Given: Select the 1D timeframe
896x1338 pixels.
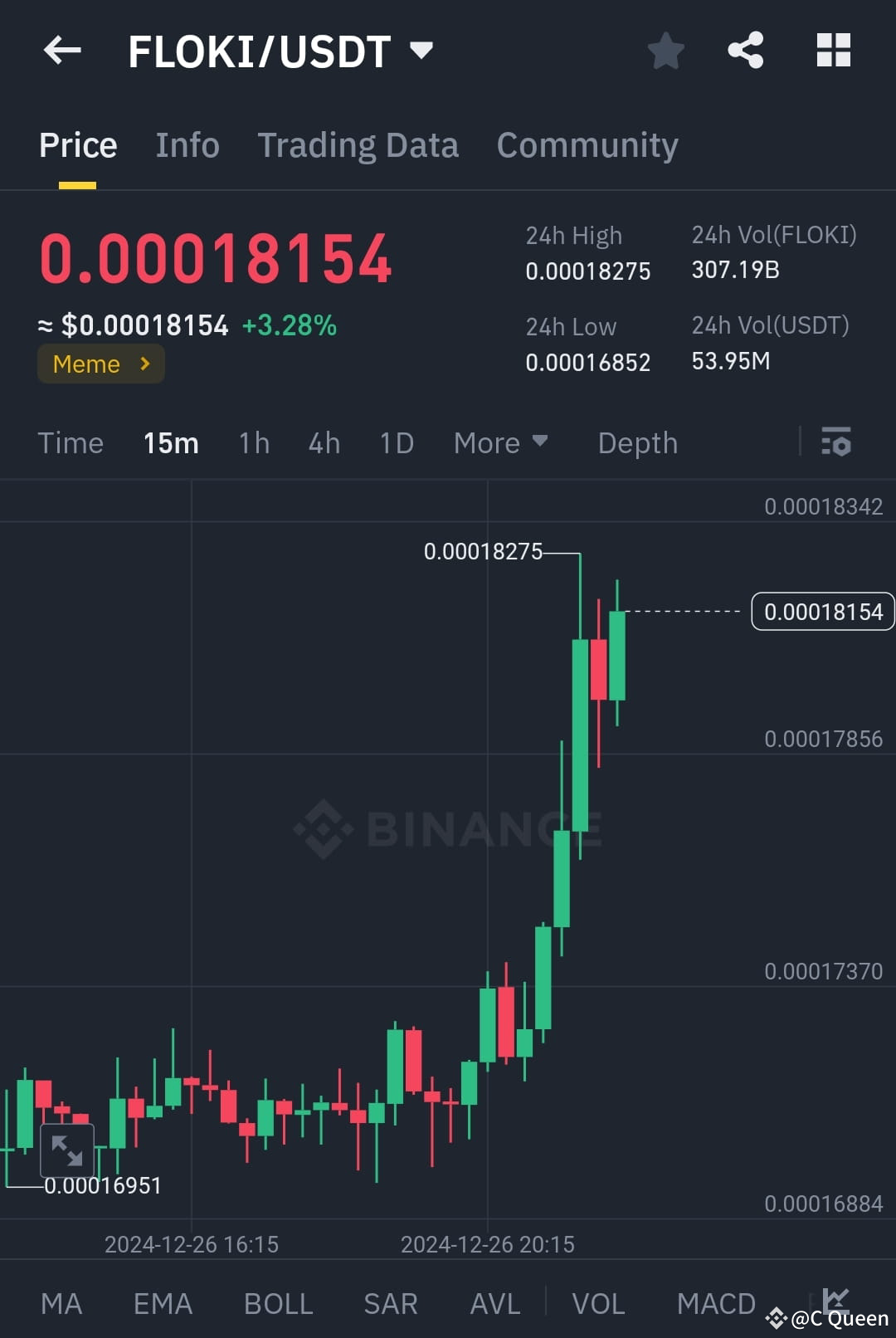Looking at the screenshot, I should (396, 442).
